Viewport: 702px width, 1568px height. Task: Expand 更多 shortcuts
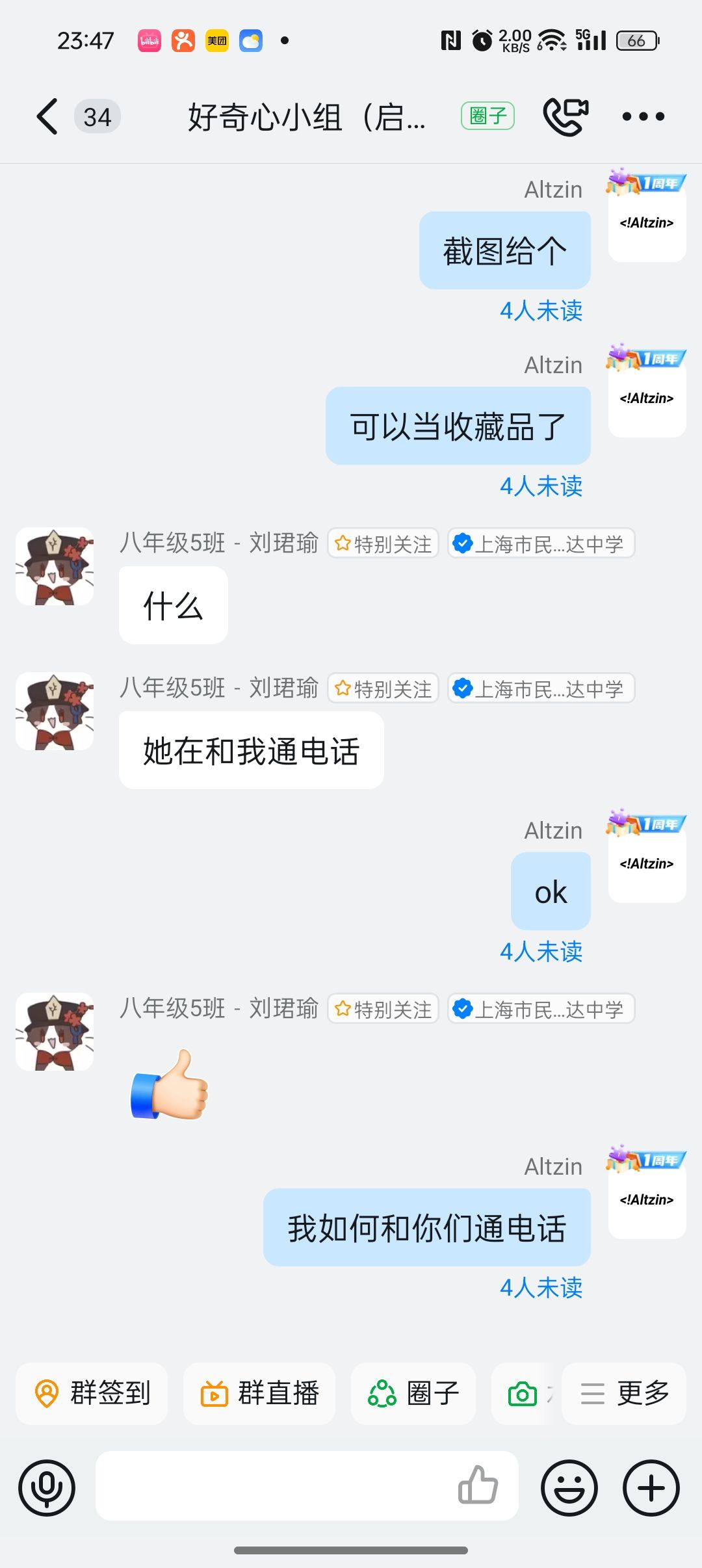(624, 1394)
